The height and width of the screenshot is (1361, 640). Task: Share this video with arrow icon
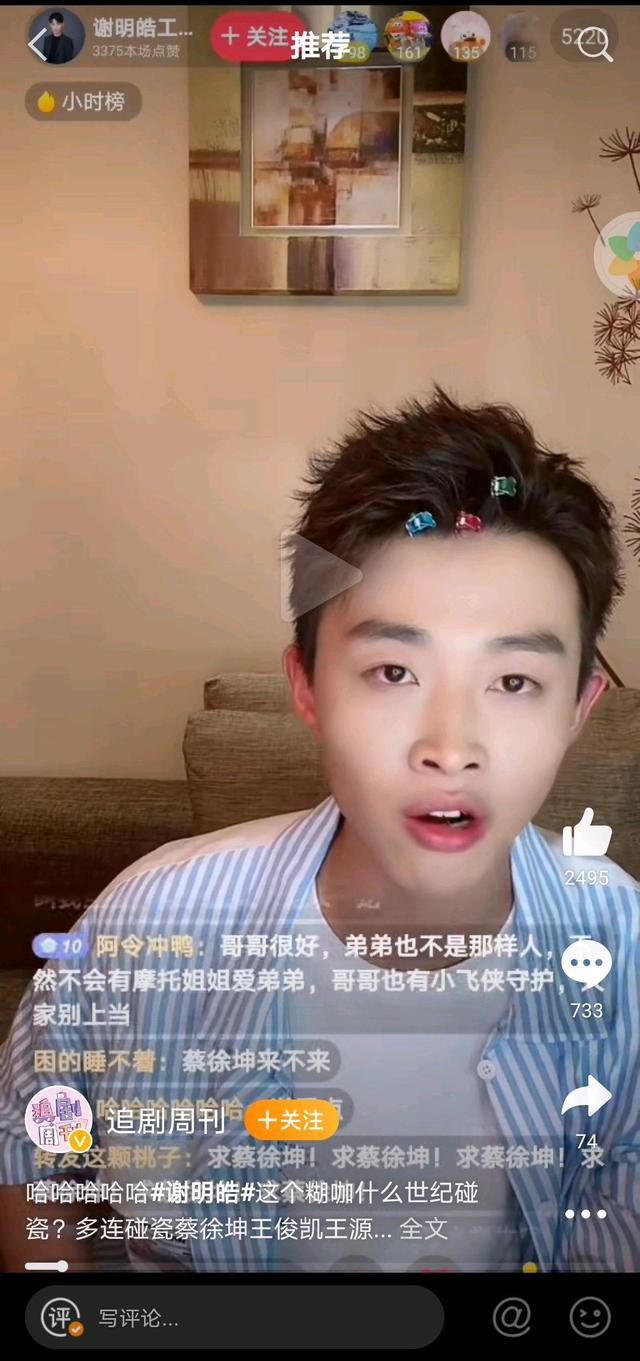[586, 1096]
